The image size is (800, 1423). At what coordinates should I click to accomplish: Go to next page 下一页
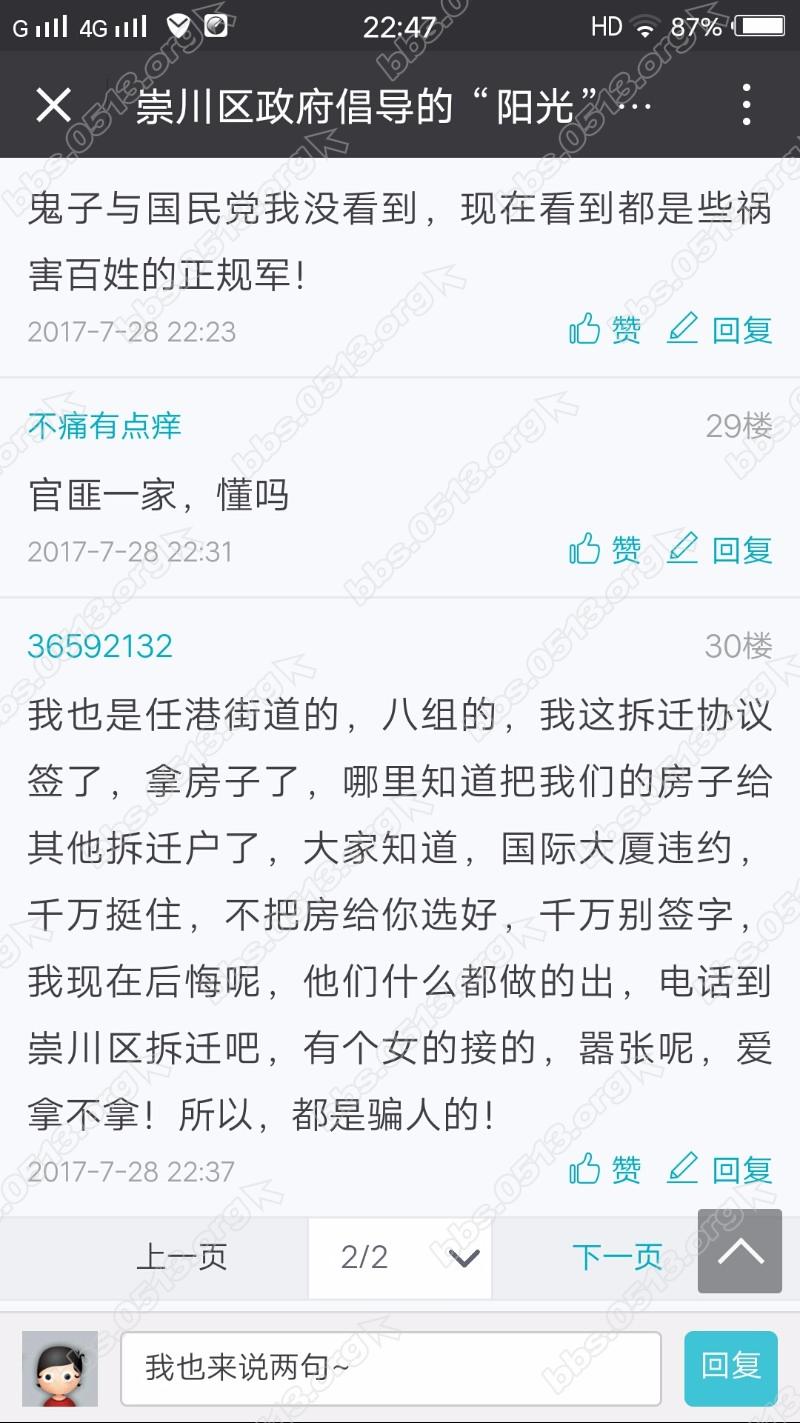(x=617, y=1257)
